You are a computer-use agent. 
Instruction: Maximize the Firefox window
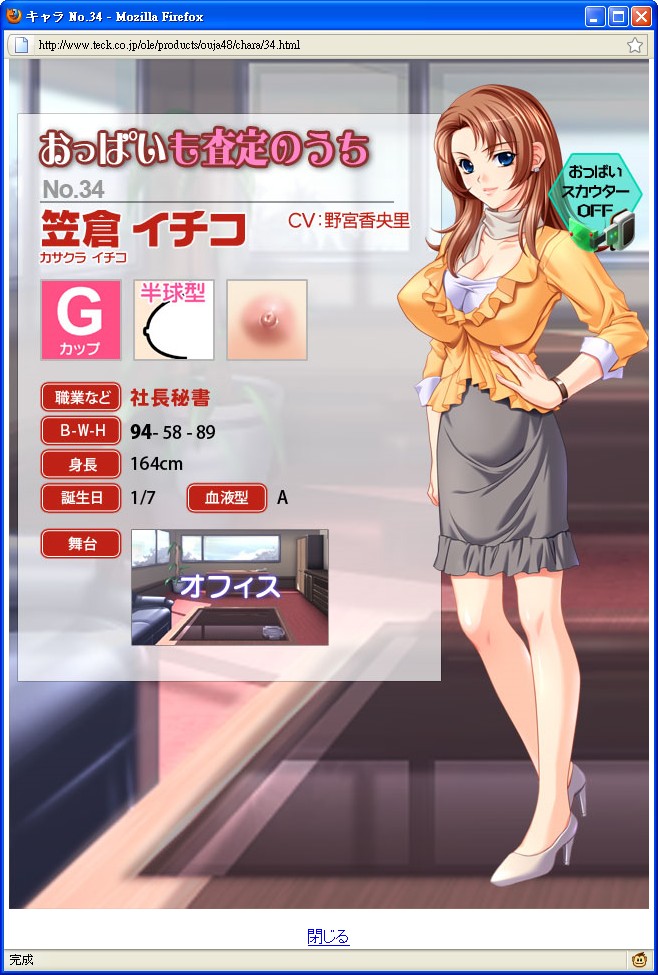(618, 16)
